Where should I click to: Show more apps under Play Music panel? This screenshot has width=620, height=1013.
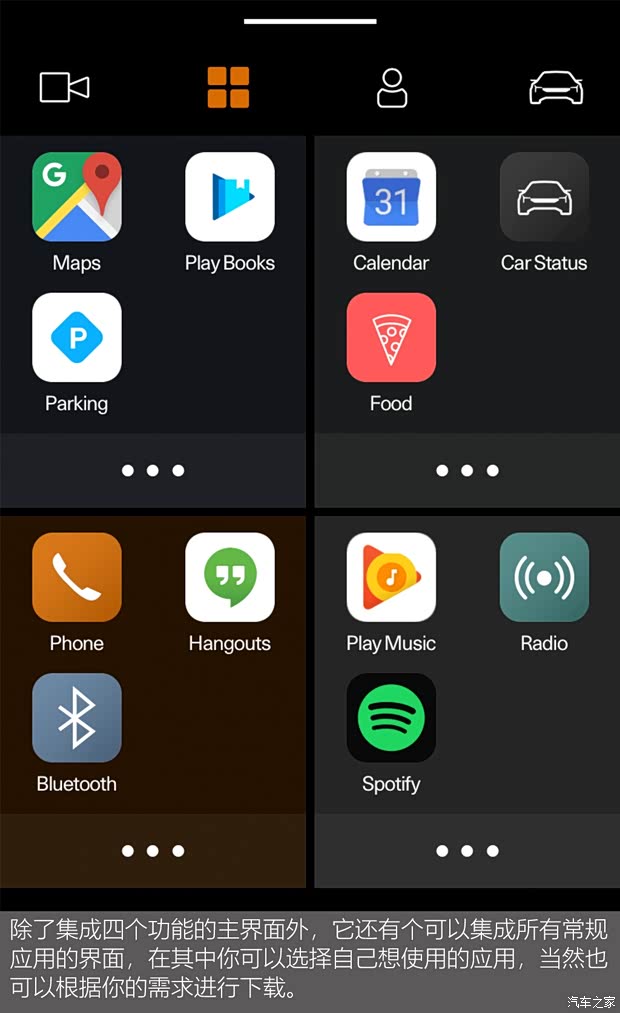coord(467,851)
